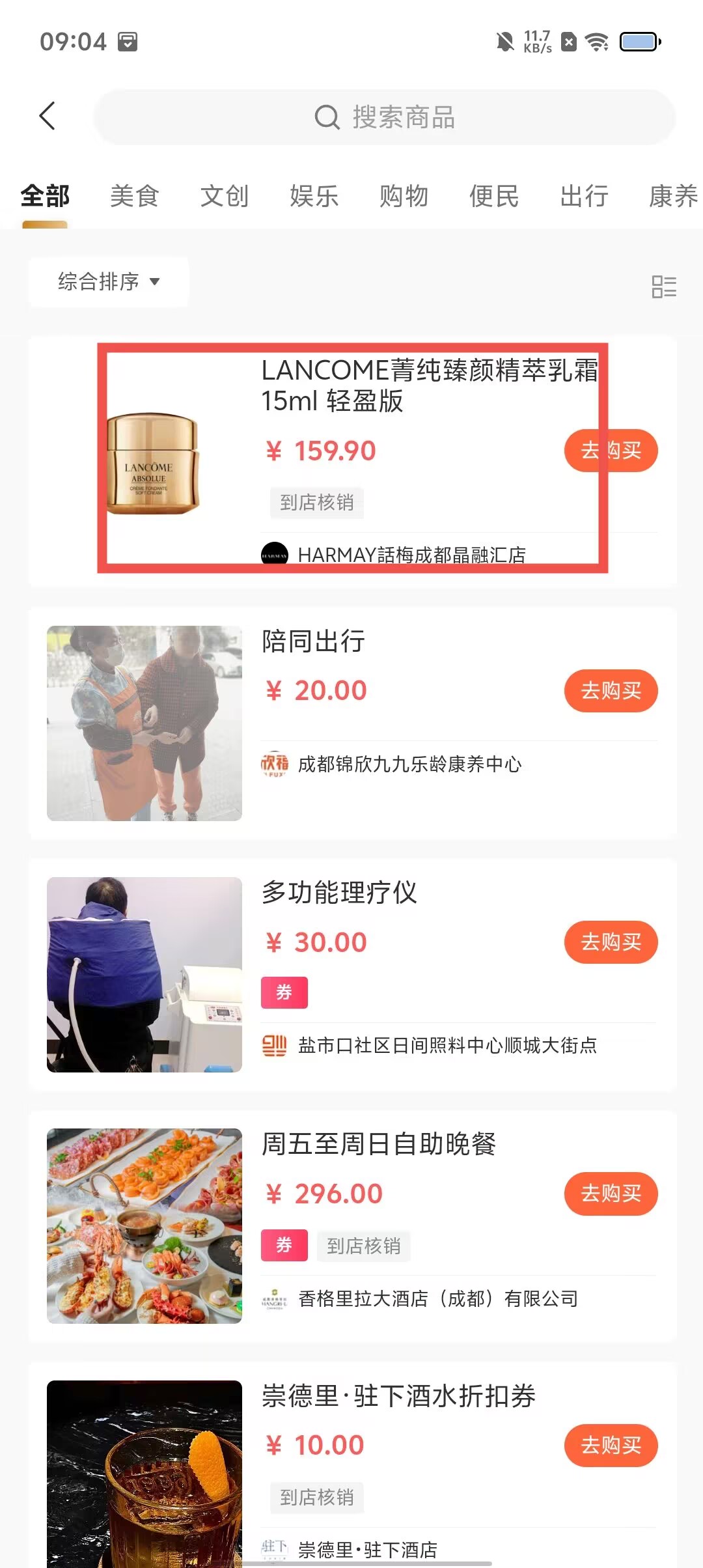703x1568 pixels.
Task: Tap 去购买 for the LANCOME cream
Action: [x=611, y=451]
